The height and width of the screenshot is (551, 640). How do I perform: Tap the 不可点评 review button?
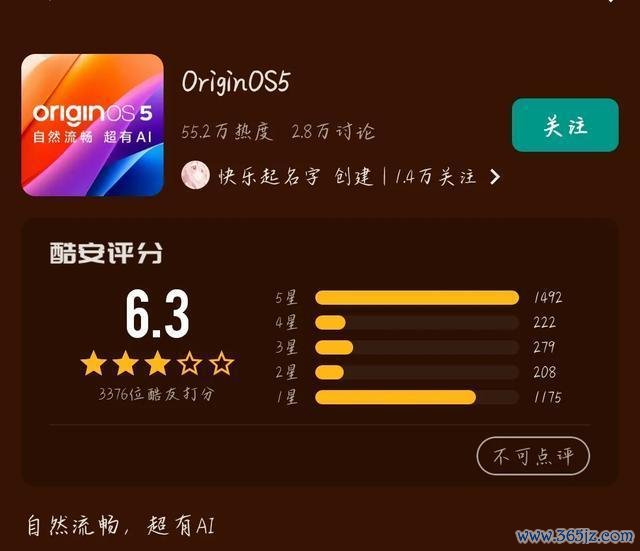point(533,456)
